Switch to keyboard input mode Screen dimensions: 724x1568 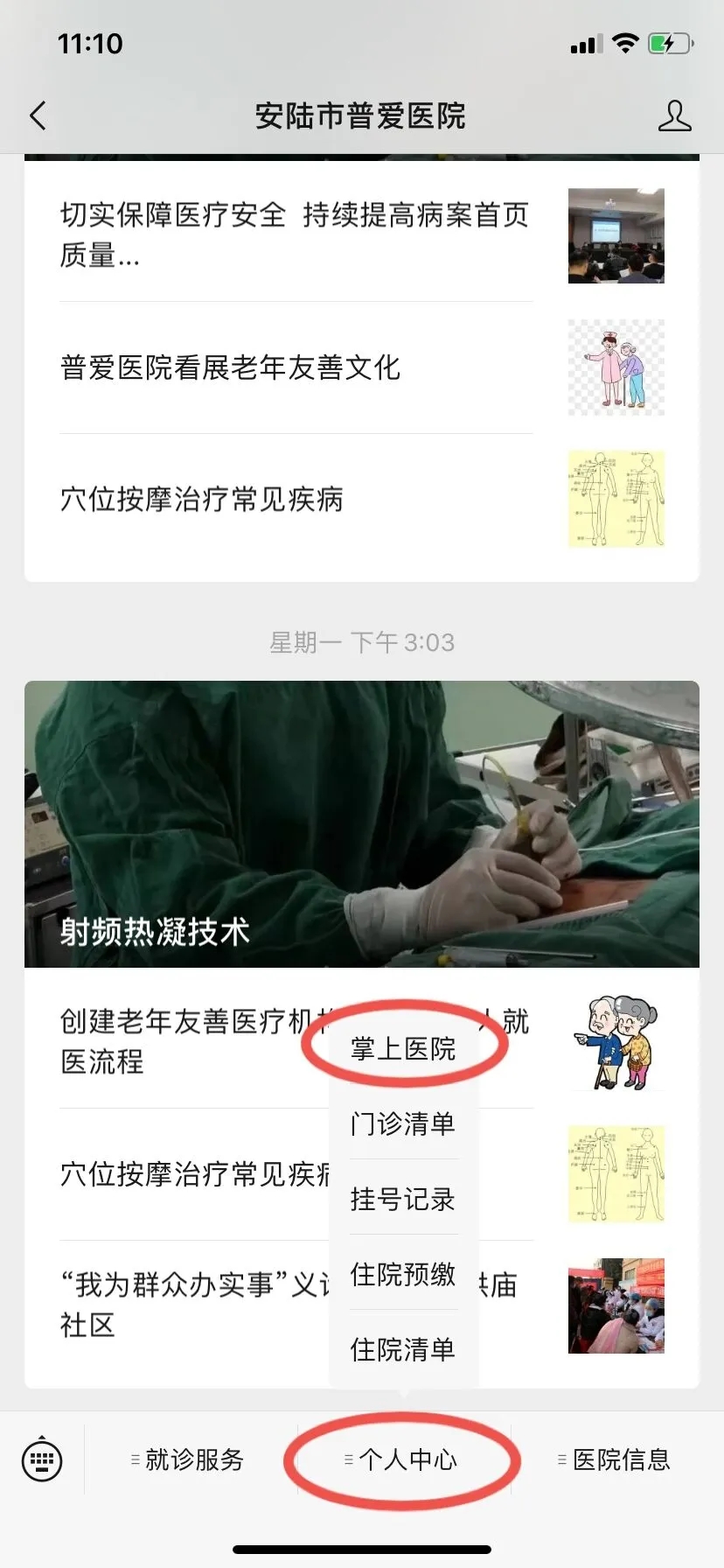42,1459
